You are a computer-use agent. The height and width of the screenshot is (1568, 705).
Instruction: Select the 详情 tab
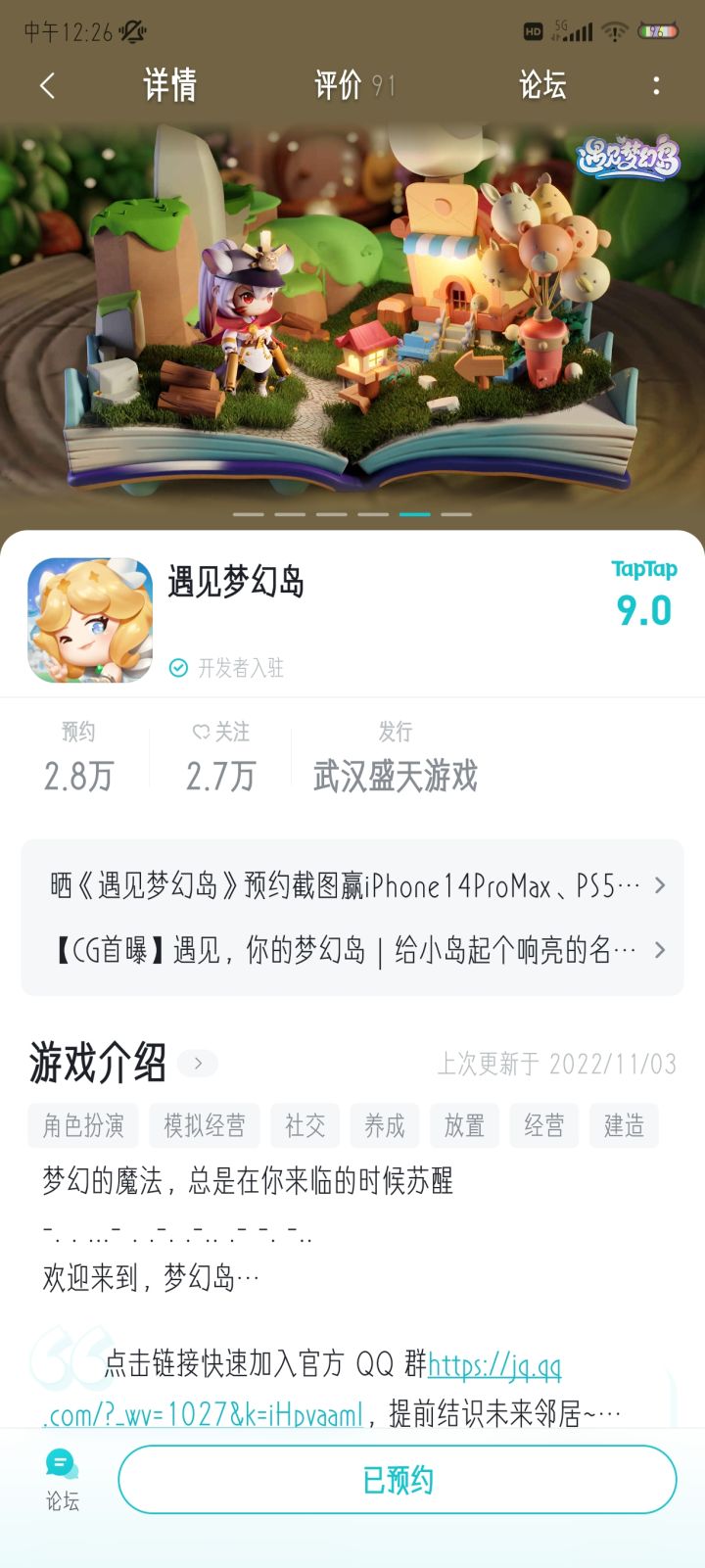(170, 86)
